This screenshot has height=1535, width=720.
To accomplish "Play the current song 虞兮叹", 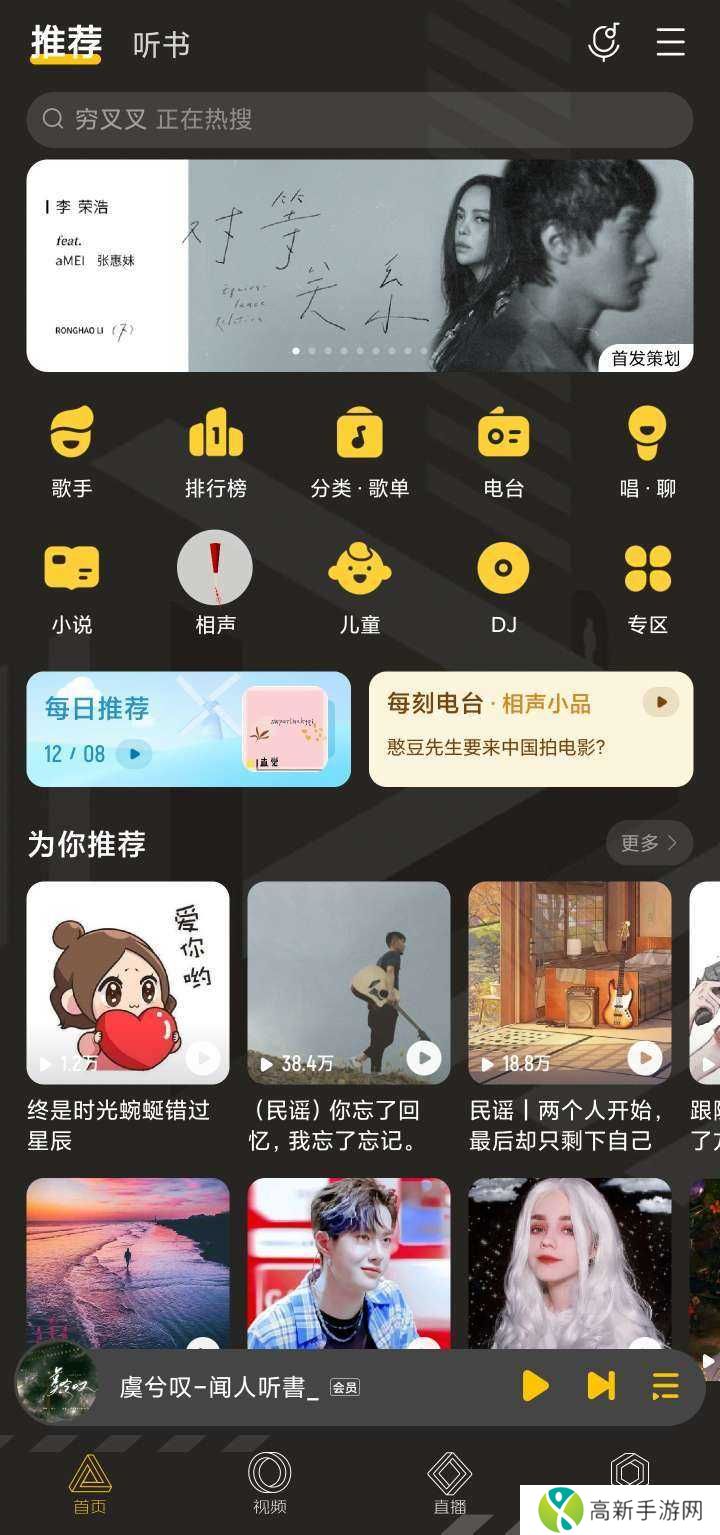I will tap(536, 1387).
